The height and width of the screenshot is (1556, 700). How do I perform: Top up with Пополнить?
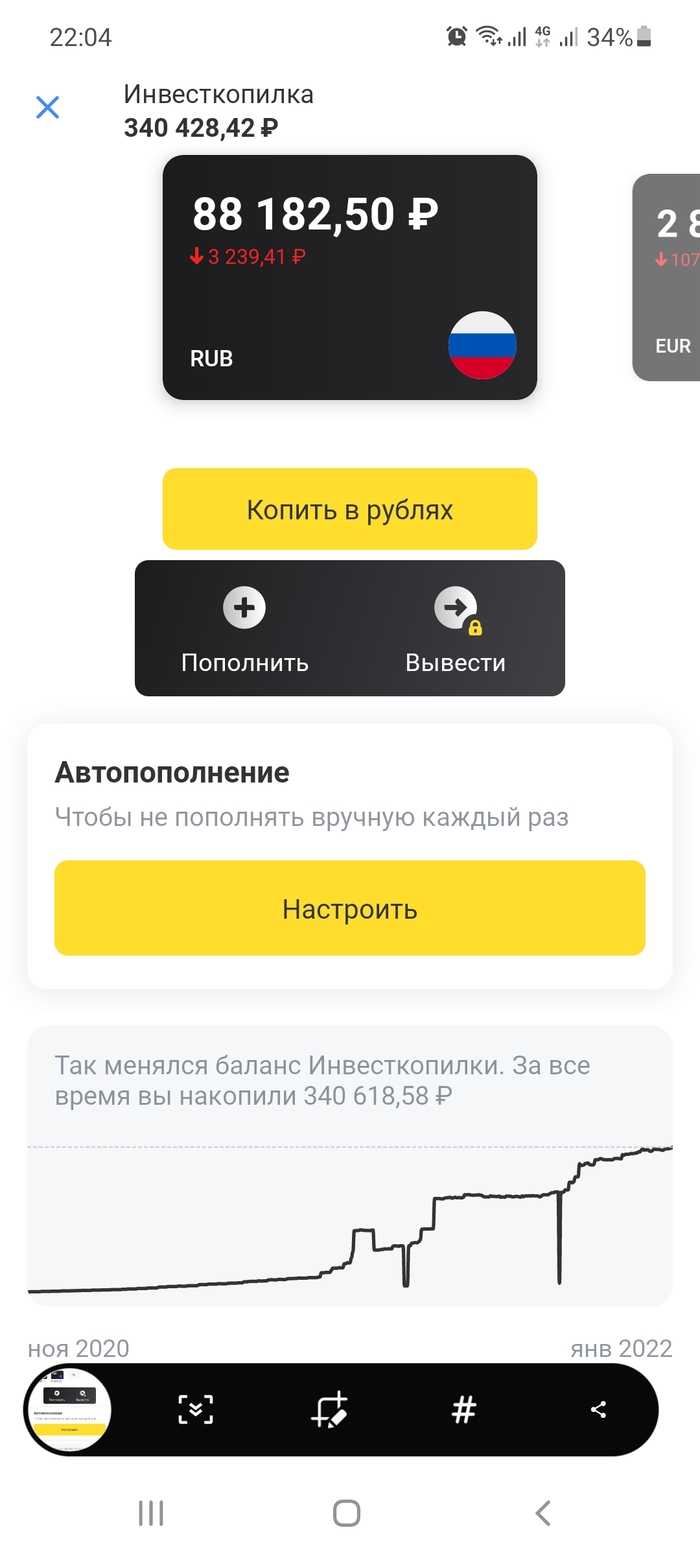click(x=245, y=628)
